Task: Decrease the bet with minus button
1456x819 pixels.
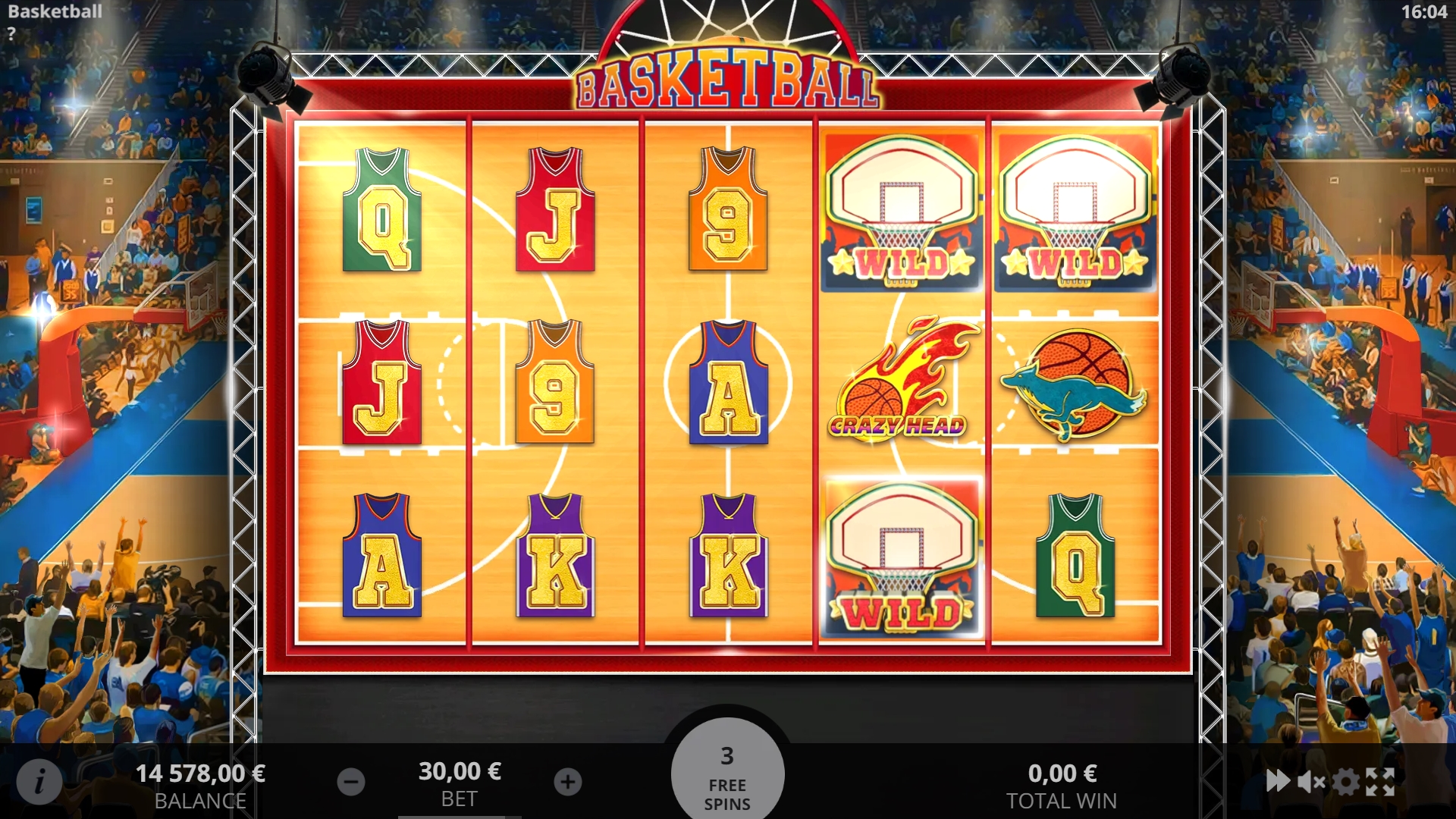Action: pyautogui.click(x=351, y=782)
